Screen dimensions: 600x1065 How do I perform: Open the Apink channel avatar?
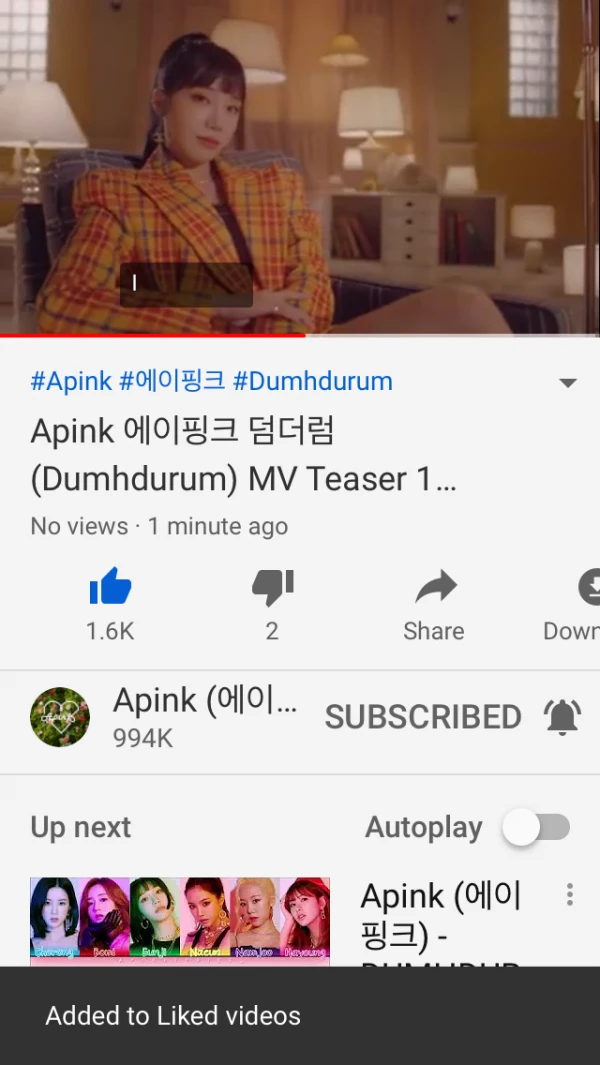coord(60,717)
